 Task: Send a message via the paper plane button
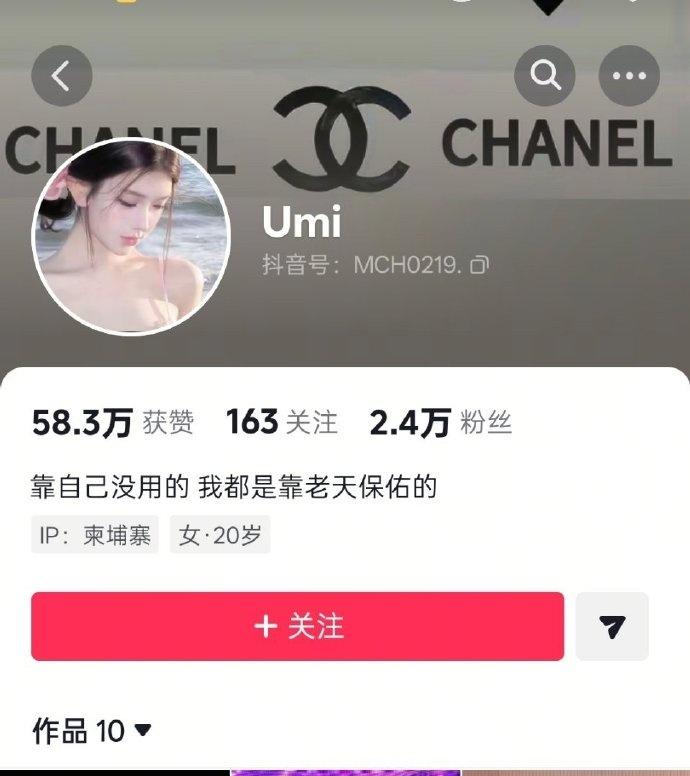pyautogui.click(x=612, y=626)
